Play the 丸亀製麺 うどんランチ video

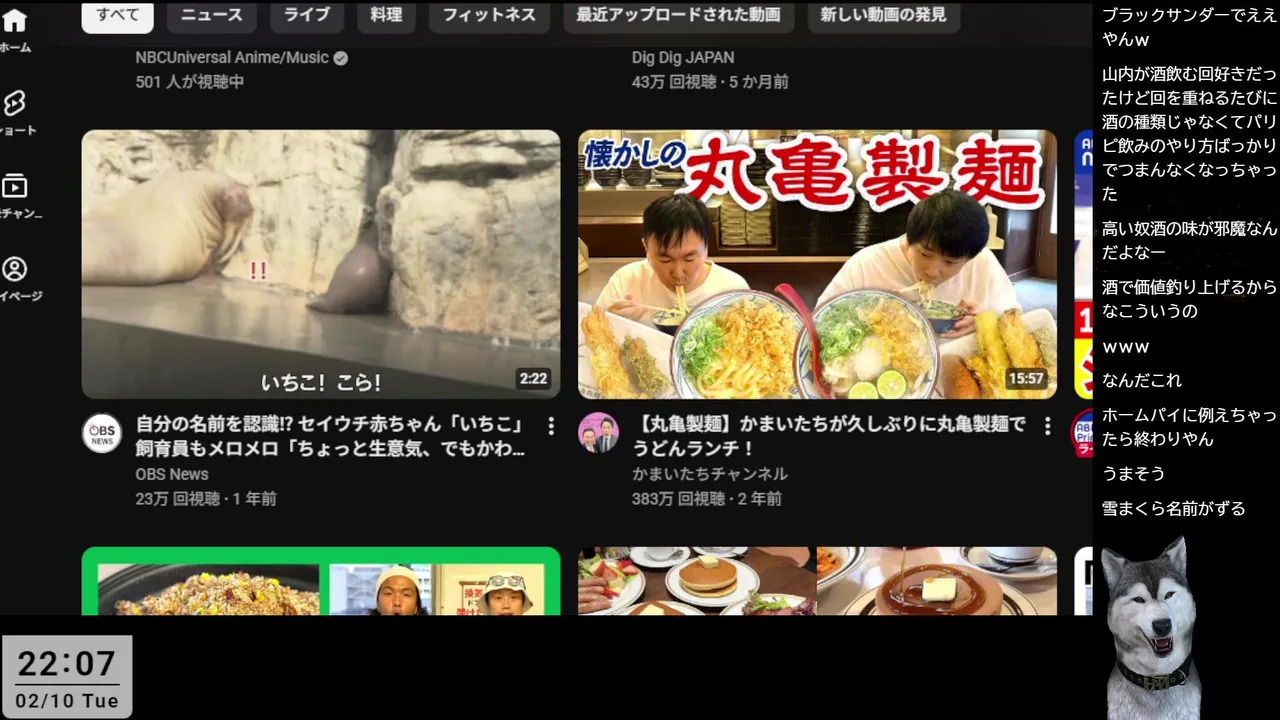pos(816,264)
